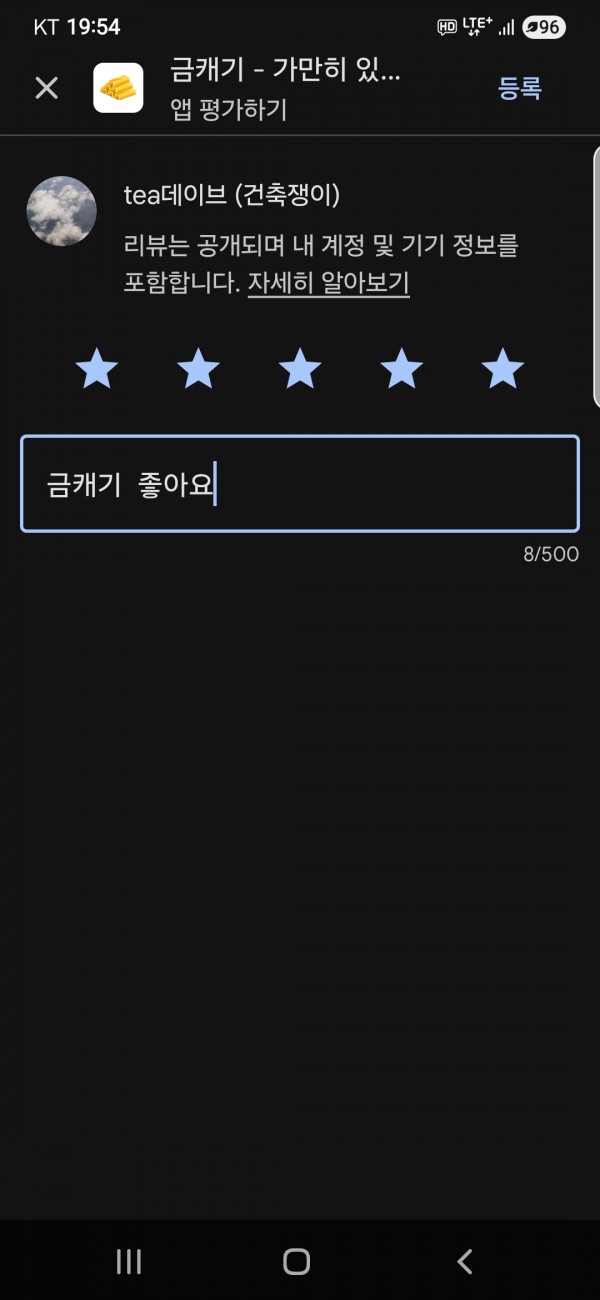Set rating to five stars
The width and height of the screenshot is (600, 1300).
(x=503, y=369)
